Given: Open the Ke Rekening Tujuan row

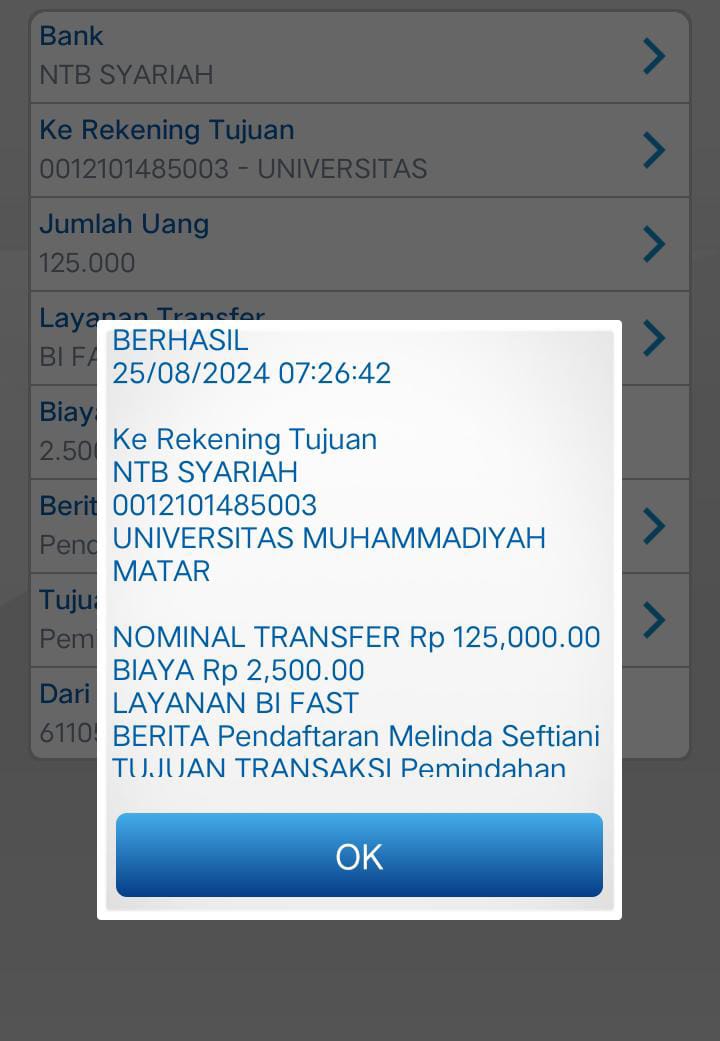Looking at the screenshot, I should (x=359, y=150).
